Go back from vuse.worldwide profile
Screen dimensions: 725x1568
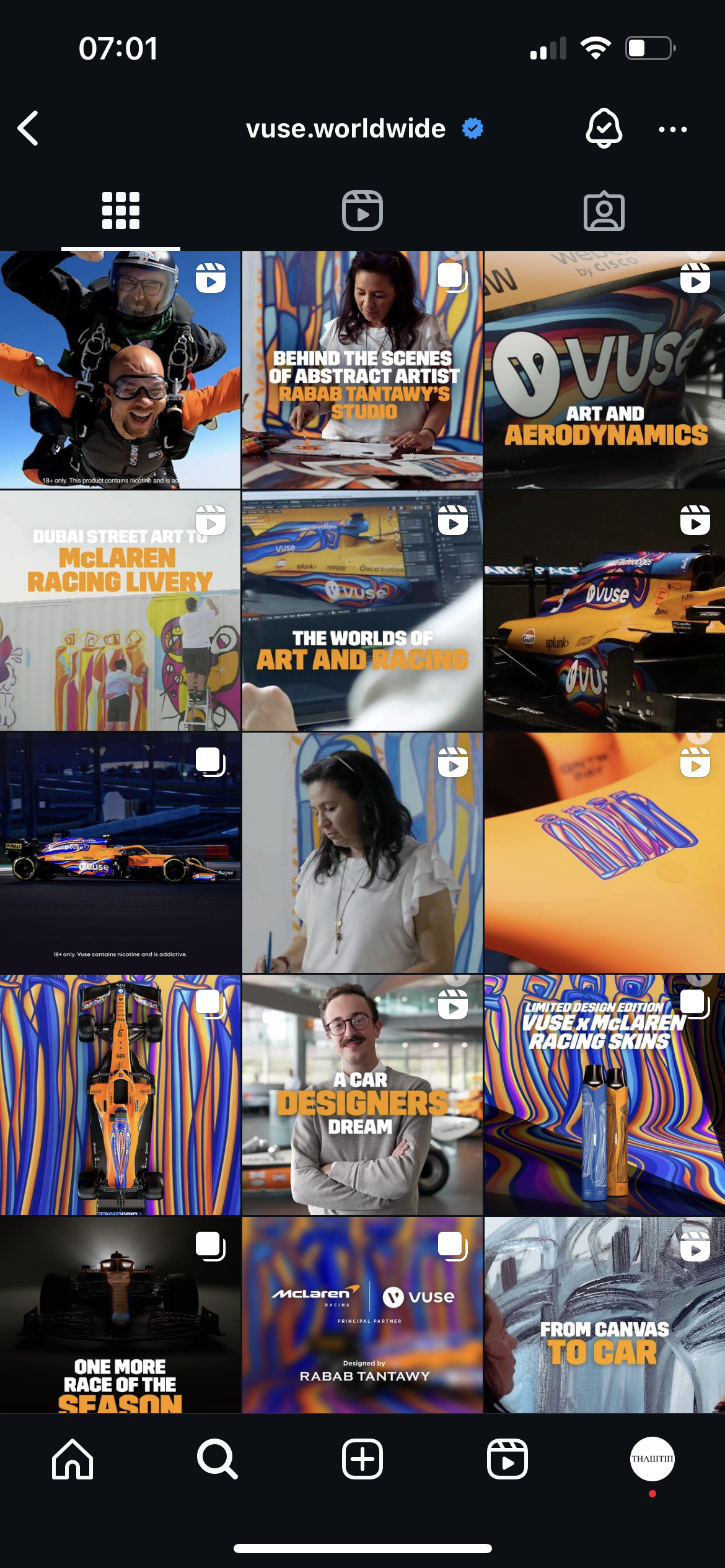point(29,128)
